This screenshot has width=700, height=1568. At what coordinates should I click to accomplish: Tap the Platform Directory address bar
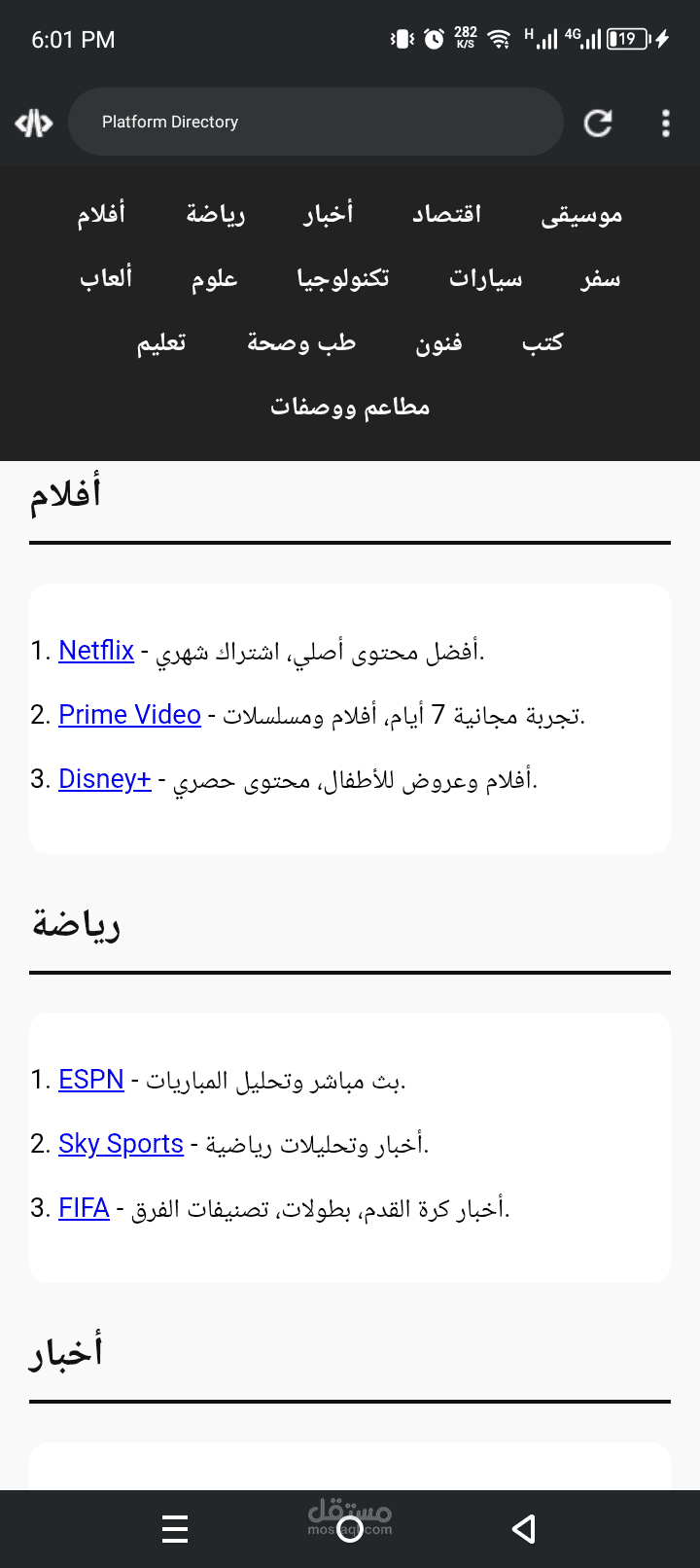pyautogui.click(x=315, y=122)
